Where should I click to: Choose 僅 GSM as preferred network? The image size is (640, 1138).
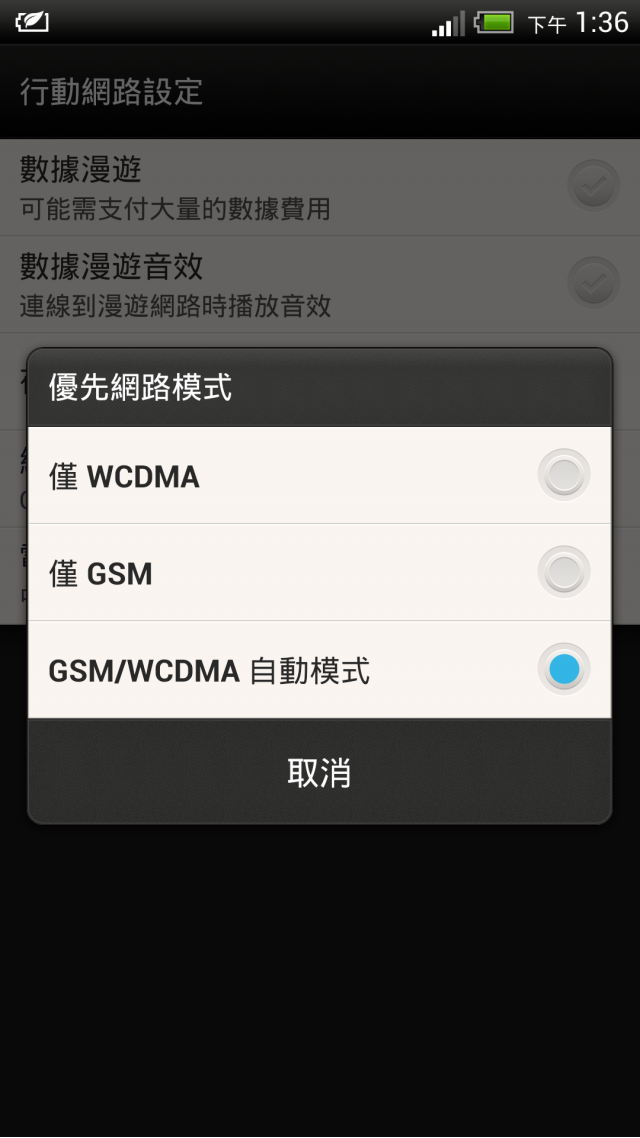(318, 573)
